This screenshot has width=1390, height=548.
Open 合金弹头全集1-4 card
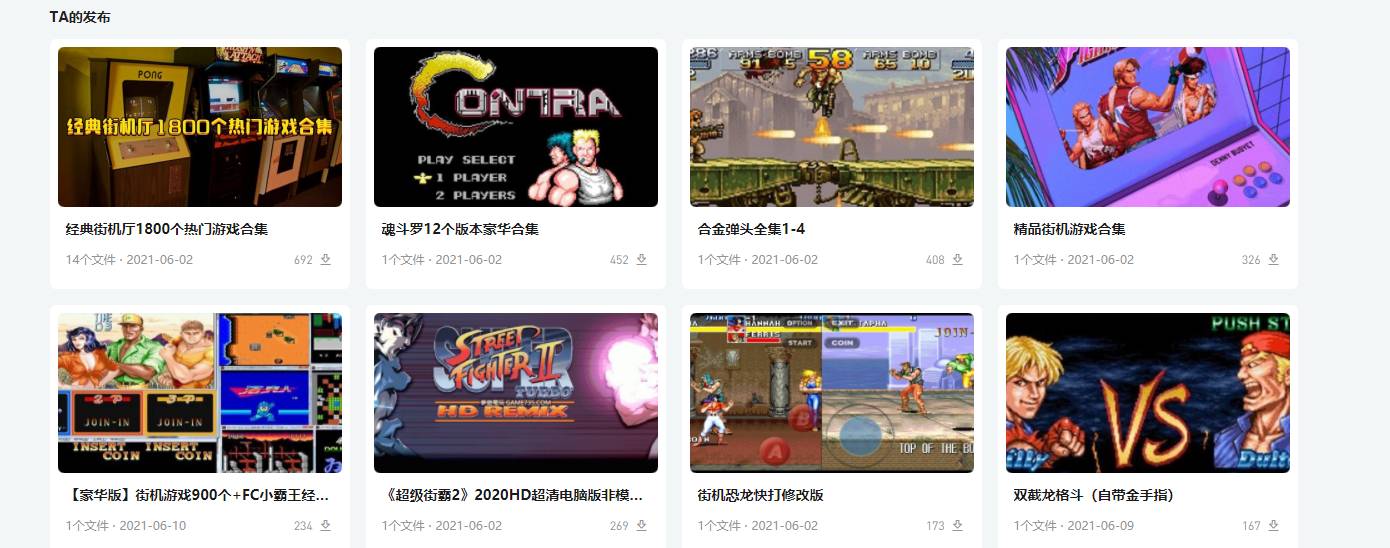pyautogui.click(x=831, y=127)
